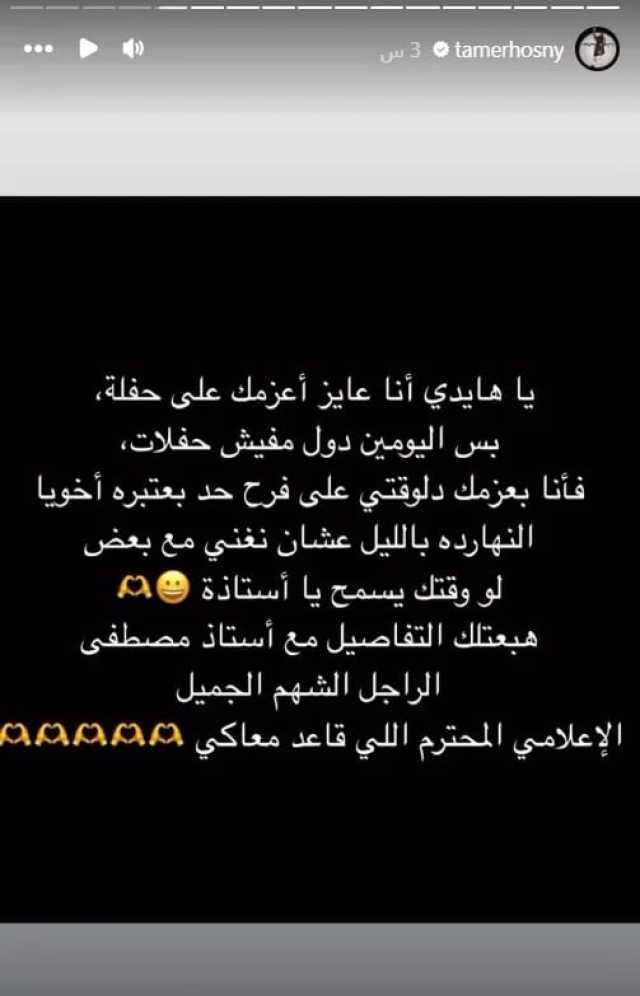Open the story options menu
This screenshot has height=996, width=640.
(x=38, y=49)
